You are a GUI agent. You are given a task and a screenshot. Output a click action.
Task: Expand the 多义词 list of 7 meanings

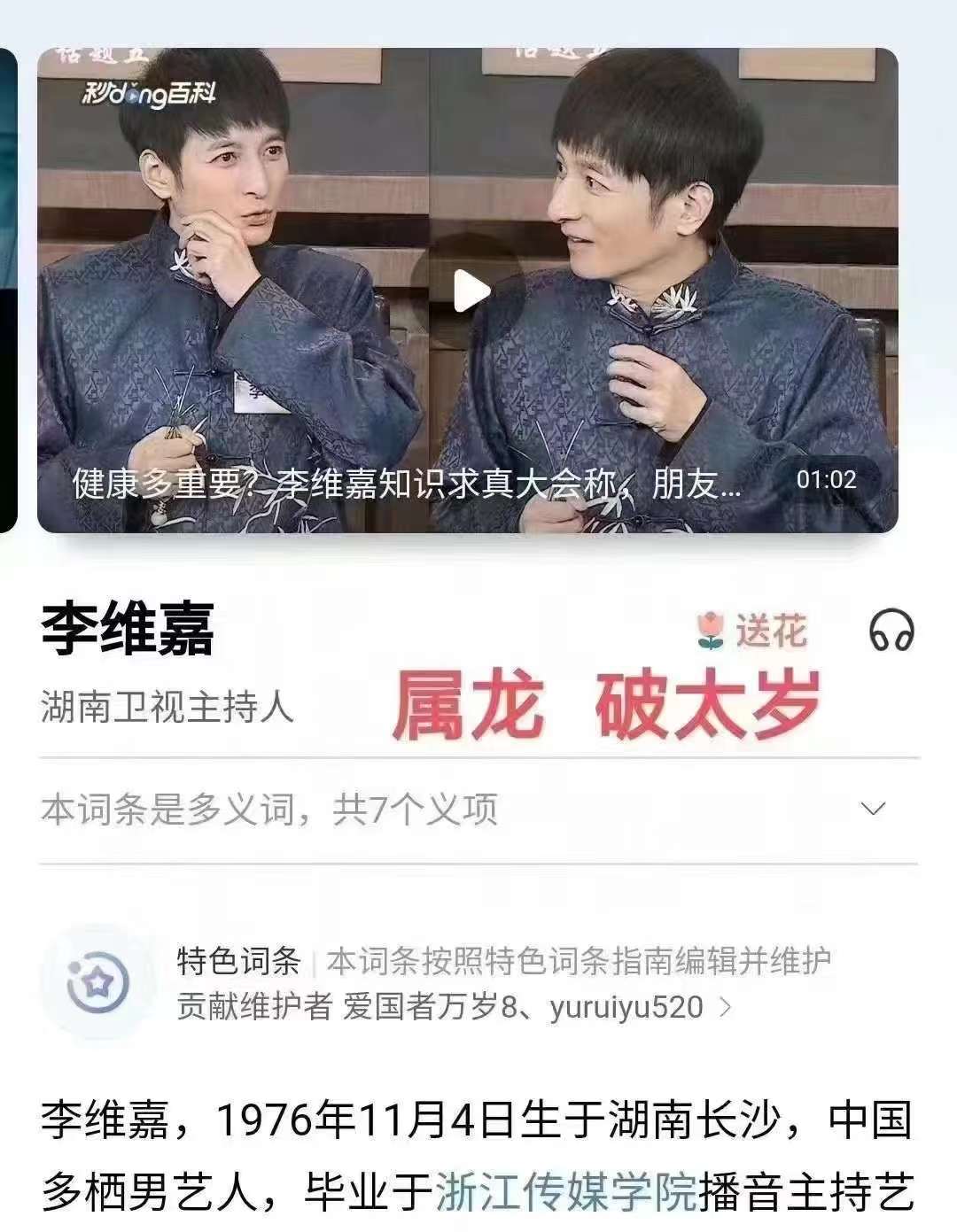pos(873,809)
